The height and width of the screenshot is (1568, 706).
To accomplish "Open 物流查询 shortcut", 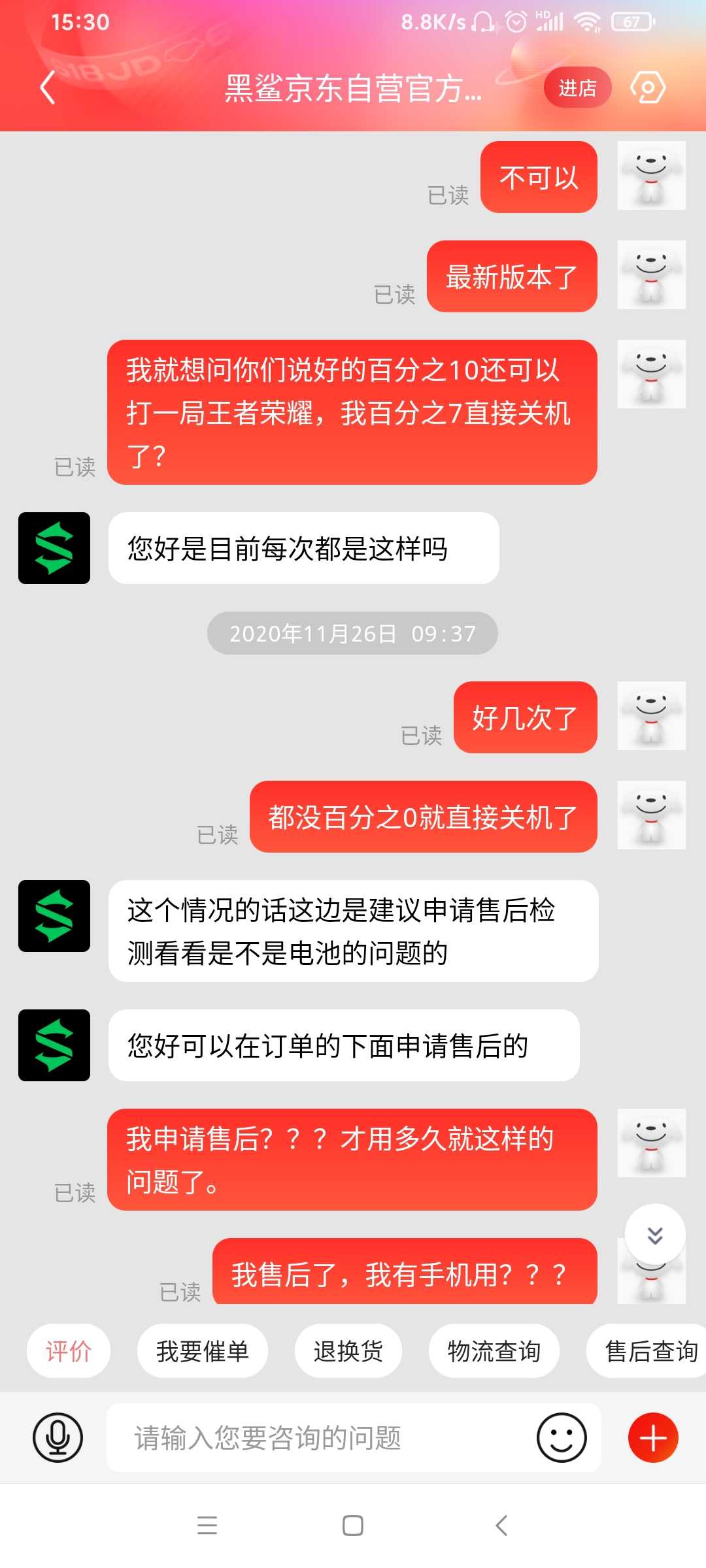I will tap(494, 1351).
